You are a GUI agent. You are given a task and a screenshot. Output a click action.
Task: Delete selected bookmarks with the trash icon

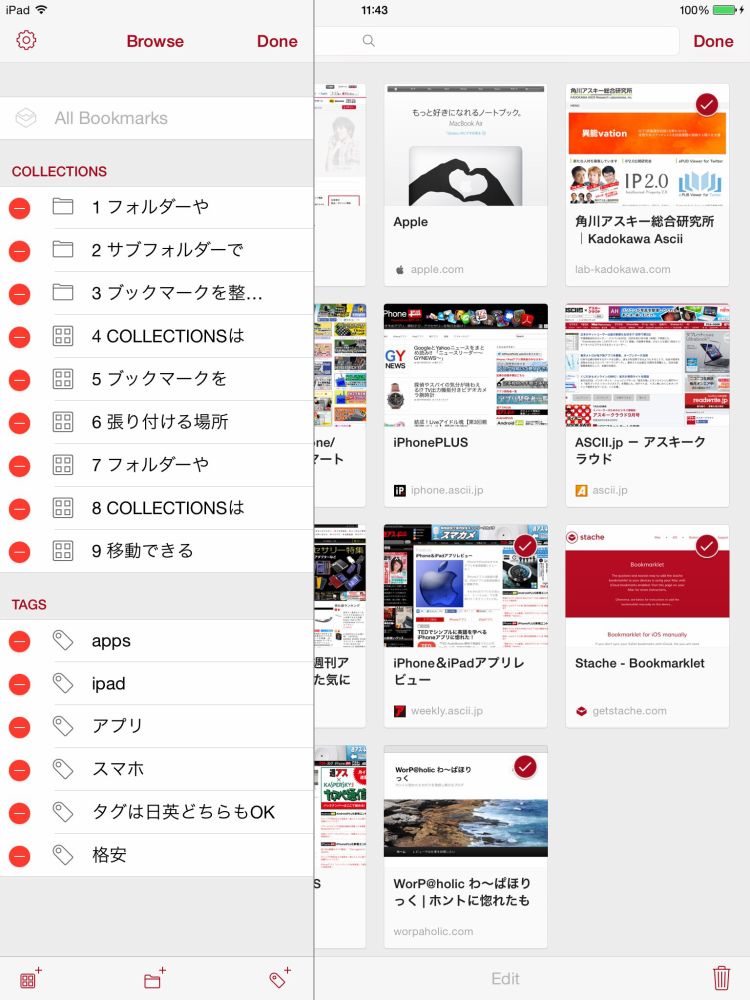[x=721, y=978]
